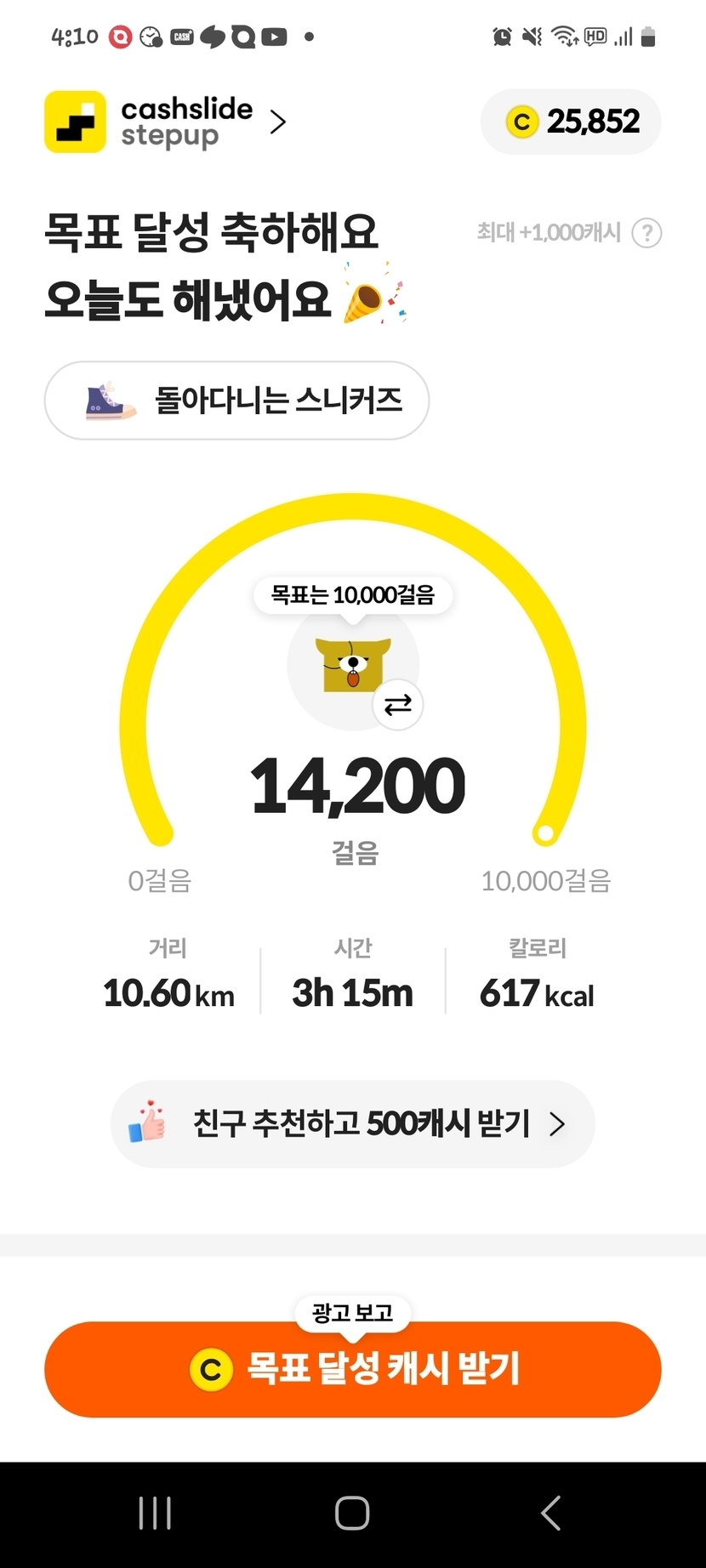Viewport: 706px width, 1568px height.
Task: Return to the home screen
Action: click(352, 1514)
